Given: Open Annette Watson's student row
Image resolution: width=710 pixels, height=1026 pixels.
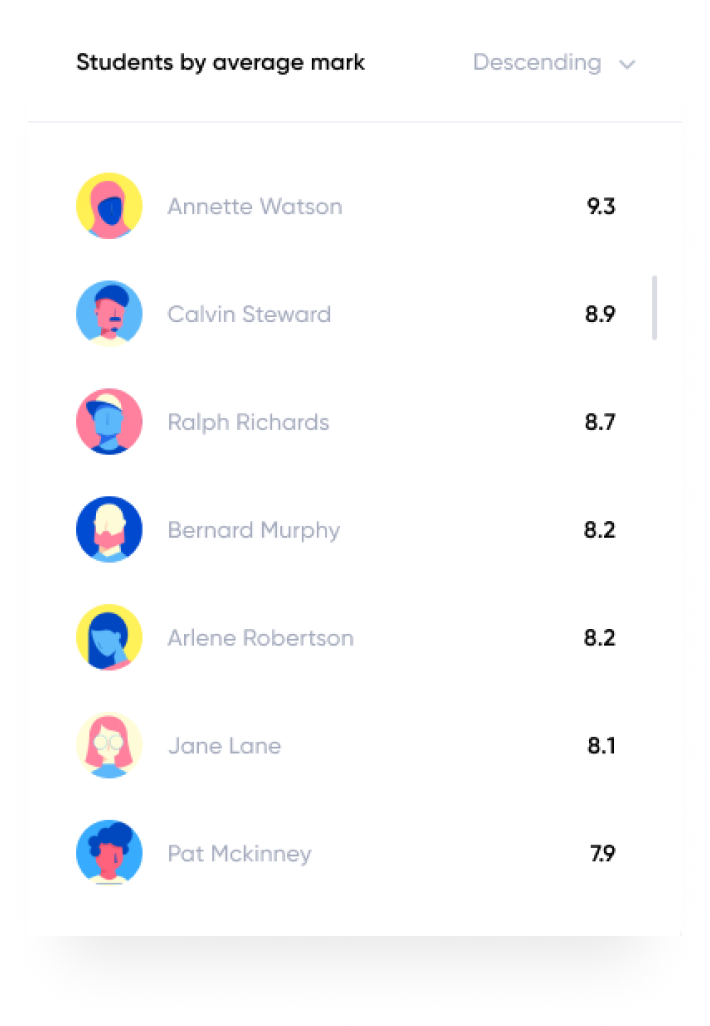Looking at the screenshot, I should [254, 207].
